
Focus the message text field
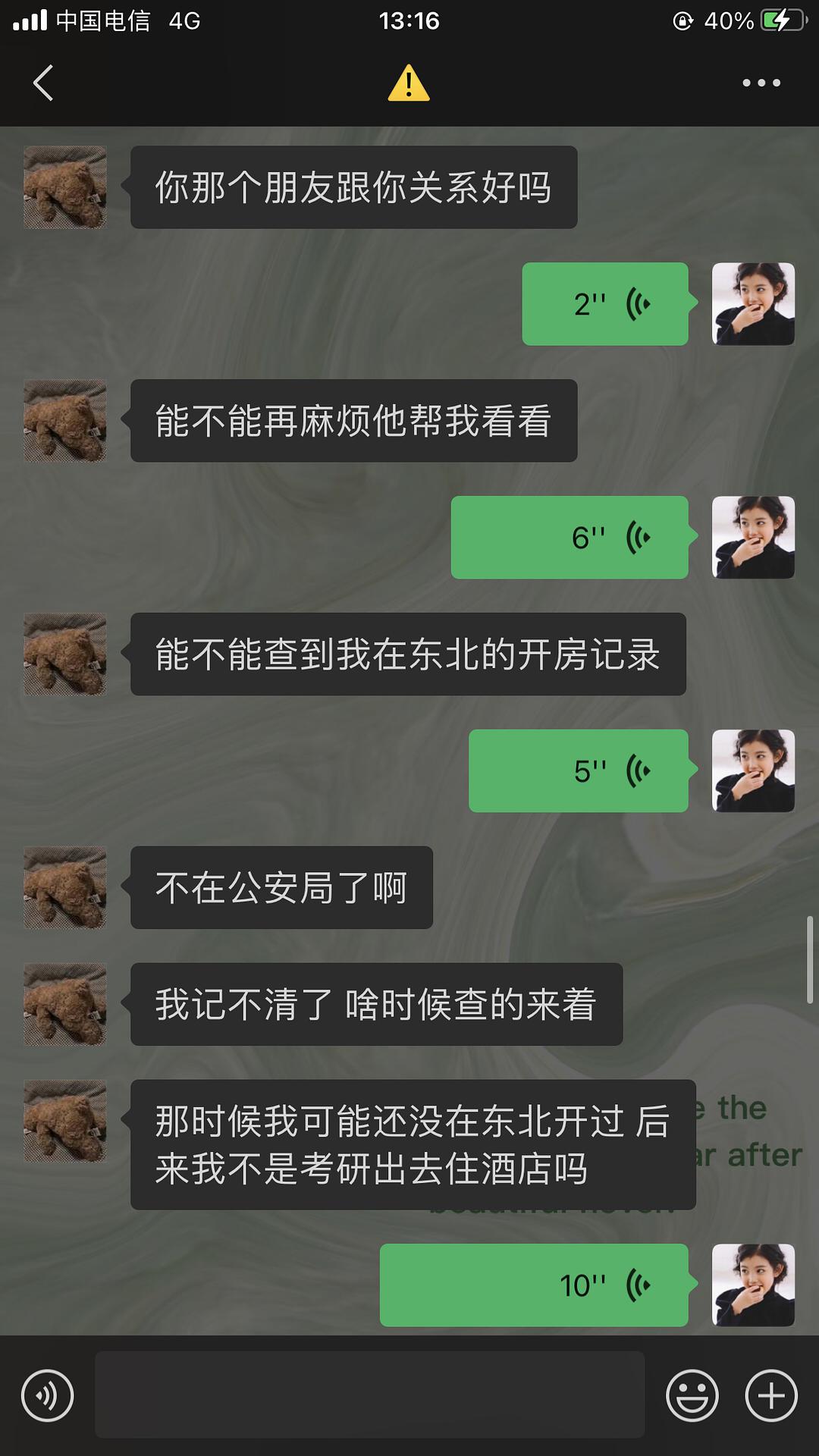pos(369,1395)
